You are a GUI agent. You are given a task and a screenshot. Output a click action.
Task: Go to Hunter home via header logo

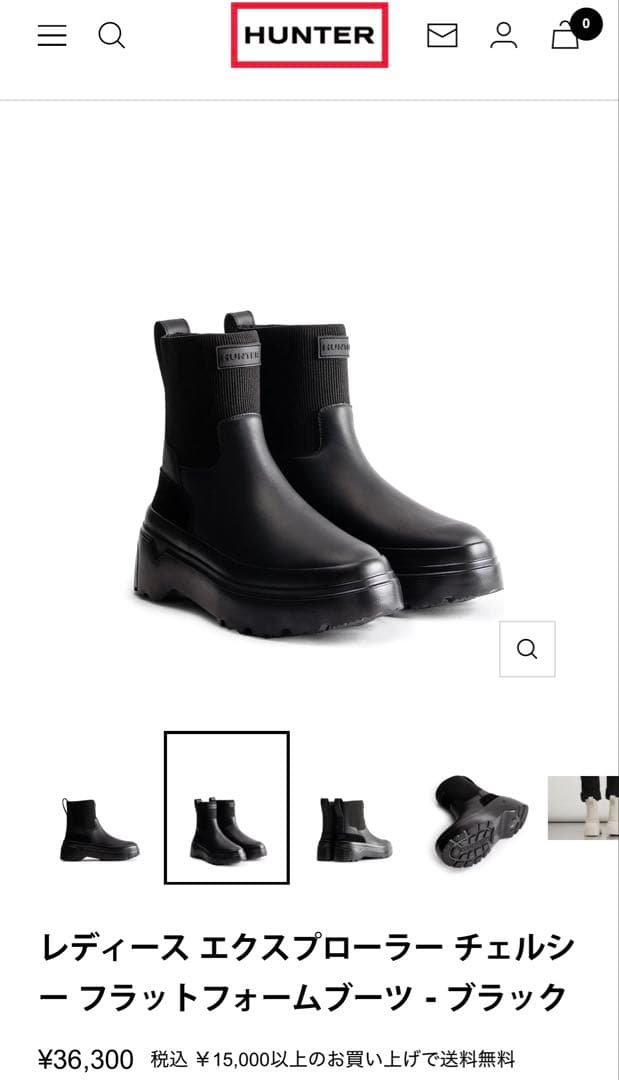pyautogui.click(x=309, y=36)
